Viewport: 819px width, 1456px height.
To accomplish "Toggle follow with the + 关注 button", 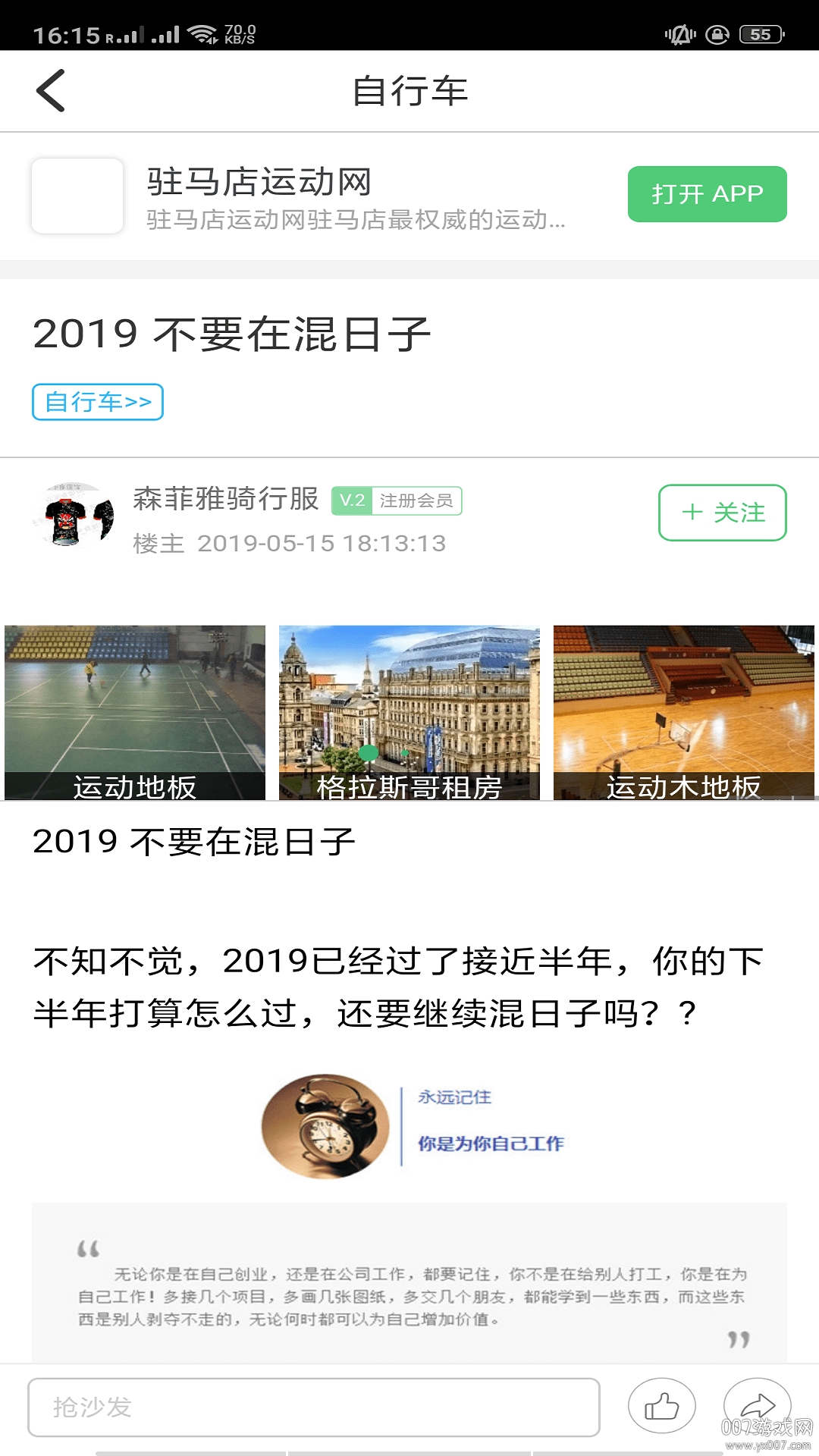I will click(722, 513).
